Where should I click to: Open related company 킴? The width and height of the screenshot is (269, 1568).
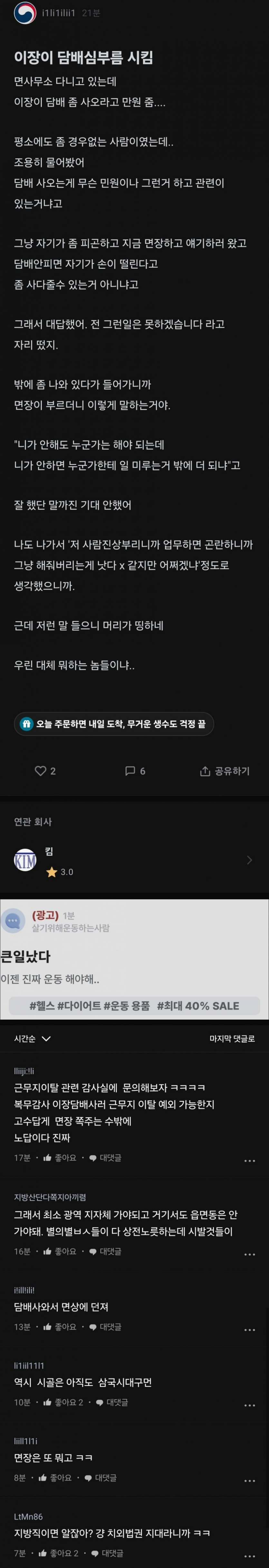click(x=134, y=860)
